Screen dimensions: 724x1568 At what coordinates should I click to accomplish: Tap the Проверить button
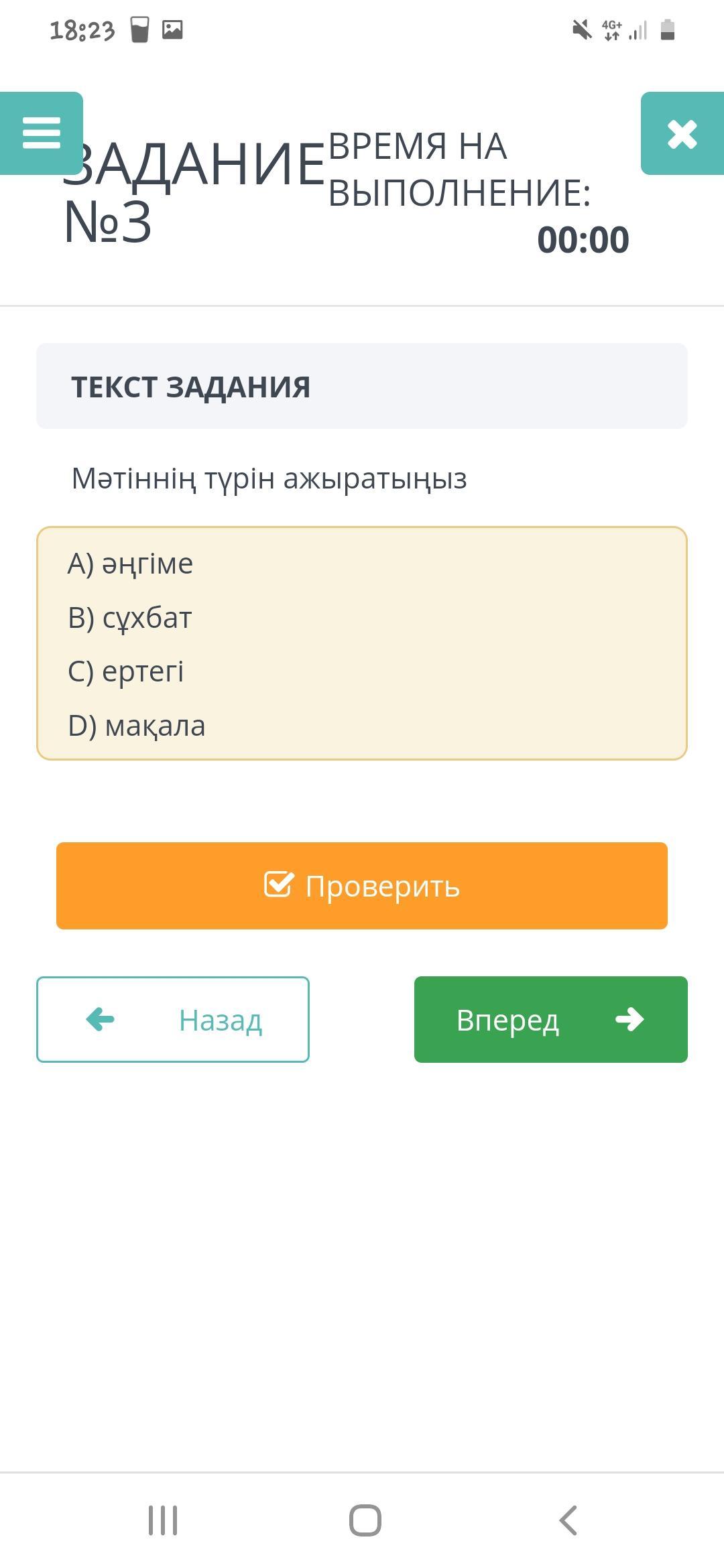pos(362,886)
